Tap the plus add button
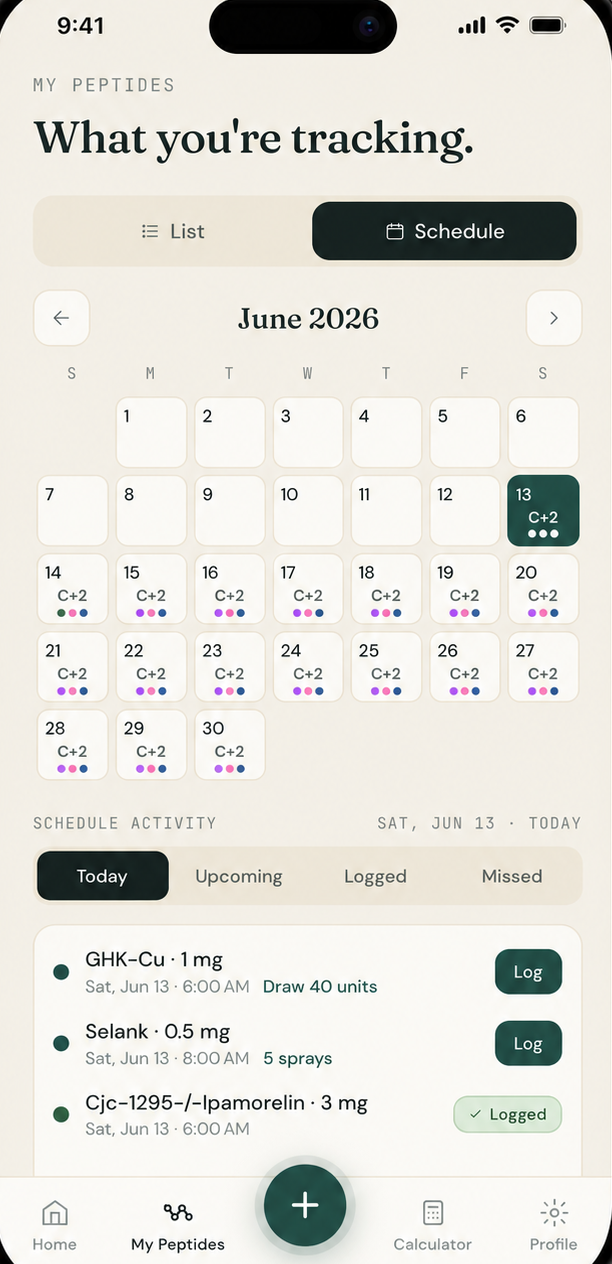Screen dimensions: 612x1264 305,1205
